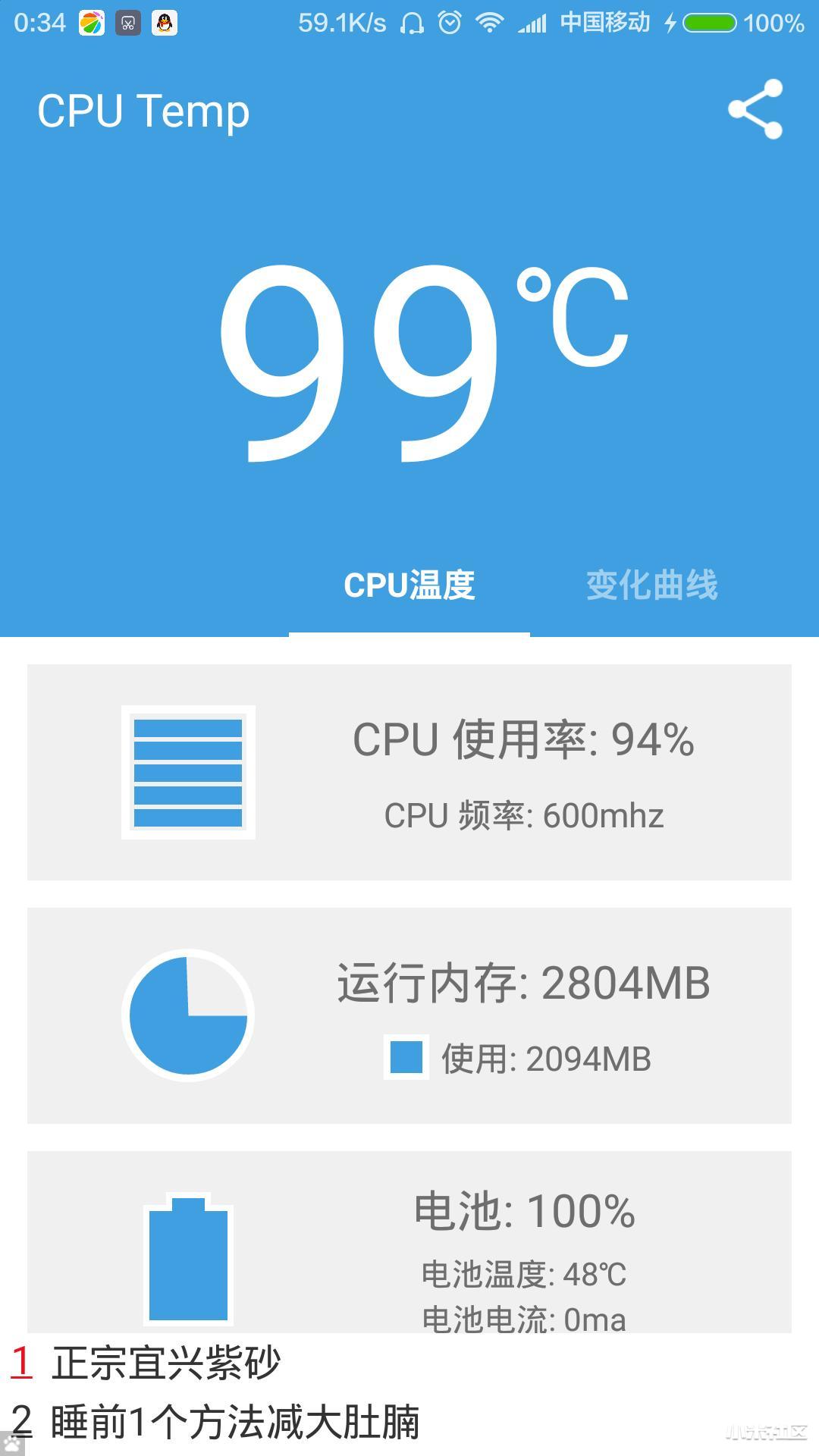Viewport: 819px width, 1456px height.
Task: Switch to the 变化曲线 tab
Action: pos(652,584)
